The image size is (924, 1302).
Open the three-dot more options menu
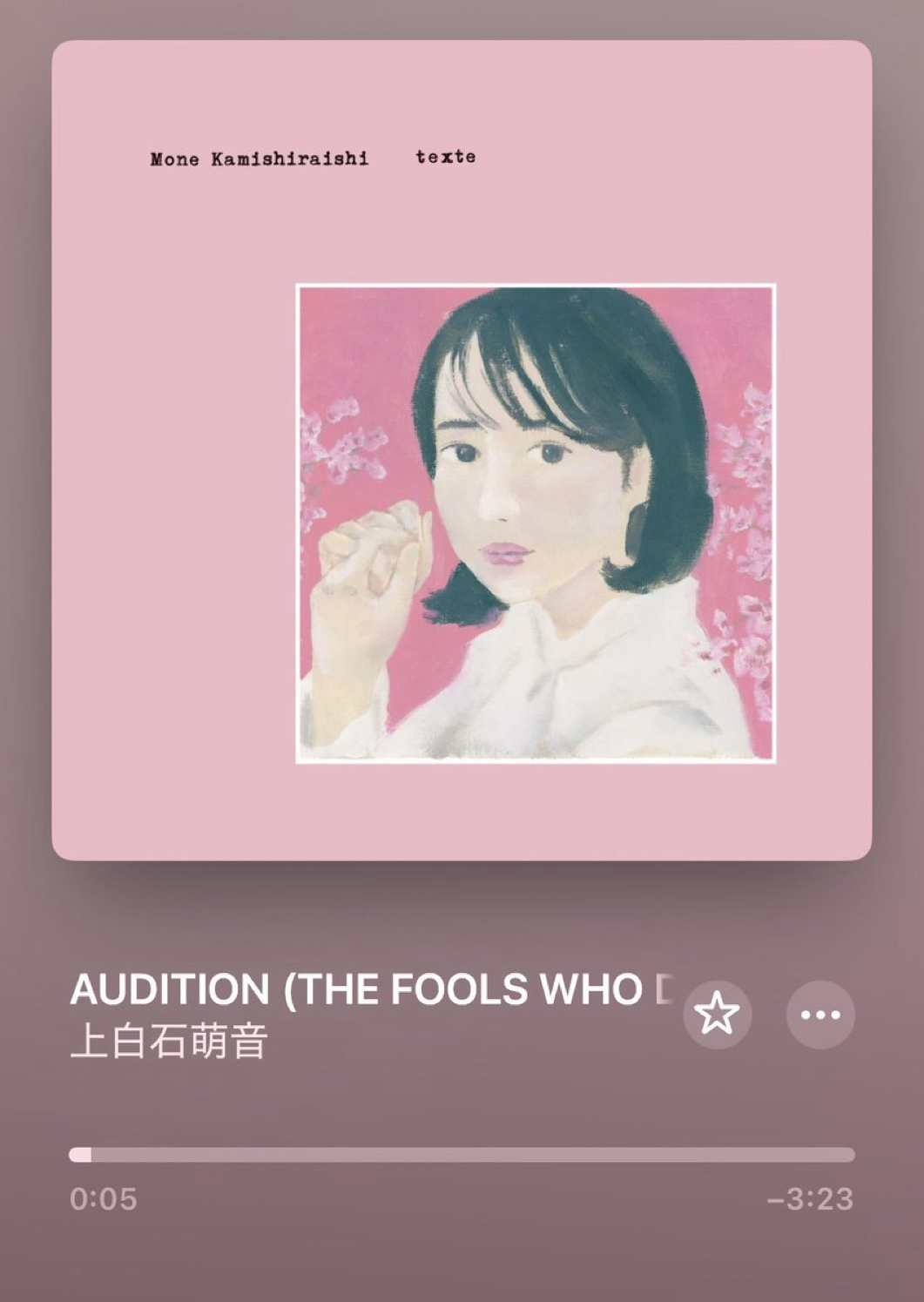(819, 1015)
